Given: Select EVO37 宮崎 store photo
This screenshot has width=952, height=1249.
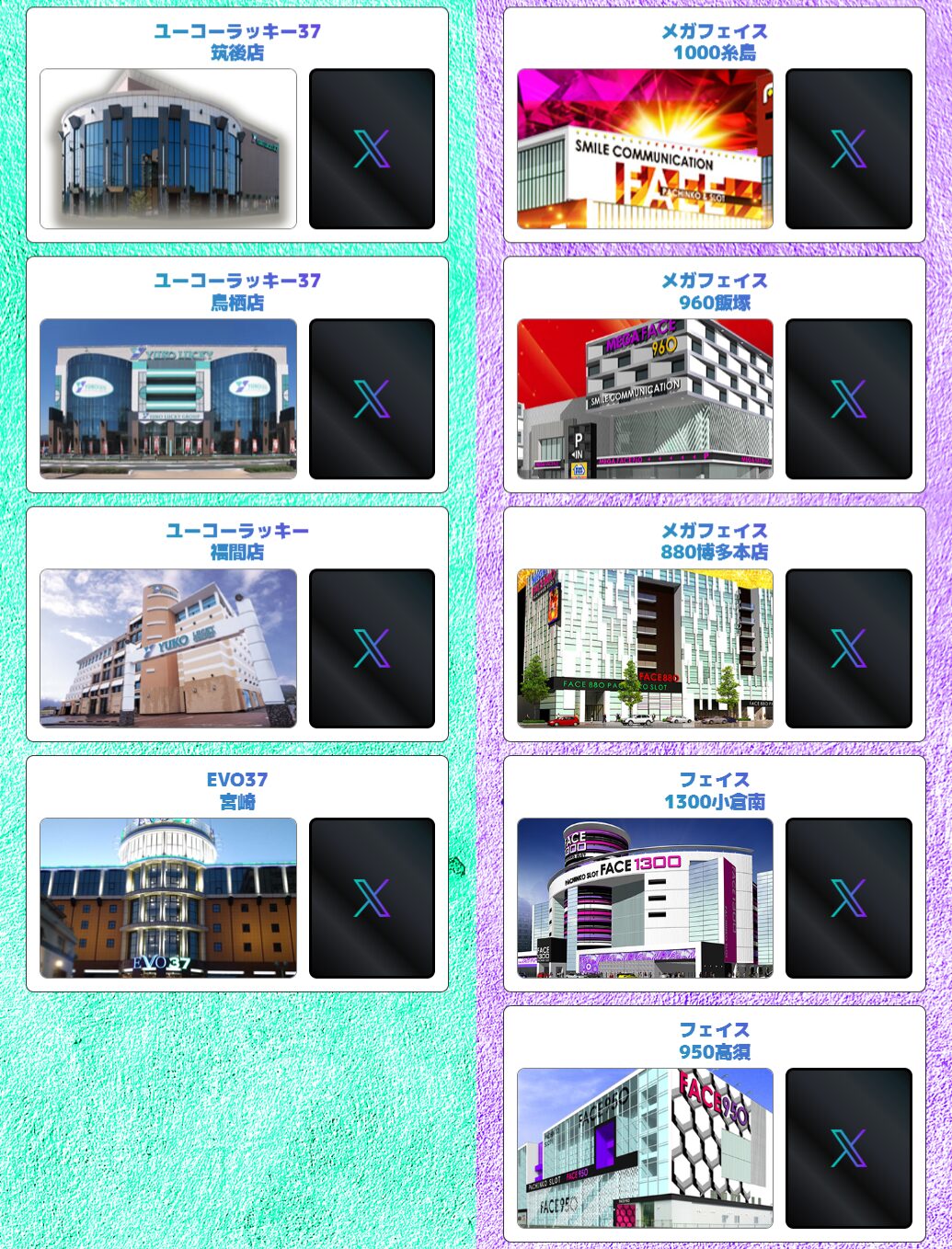Looking at the screenshot, I should 168,898.
